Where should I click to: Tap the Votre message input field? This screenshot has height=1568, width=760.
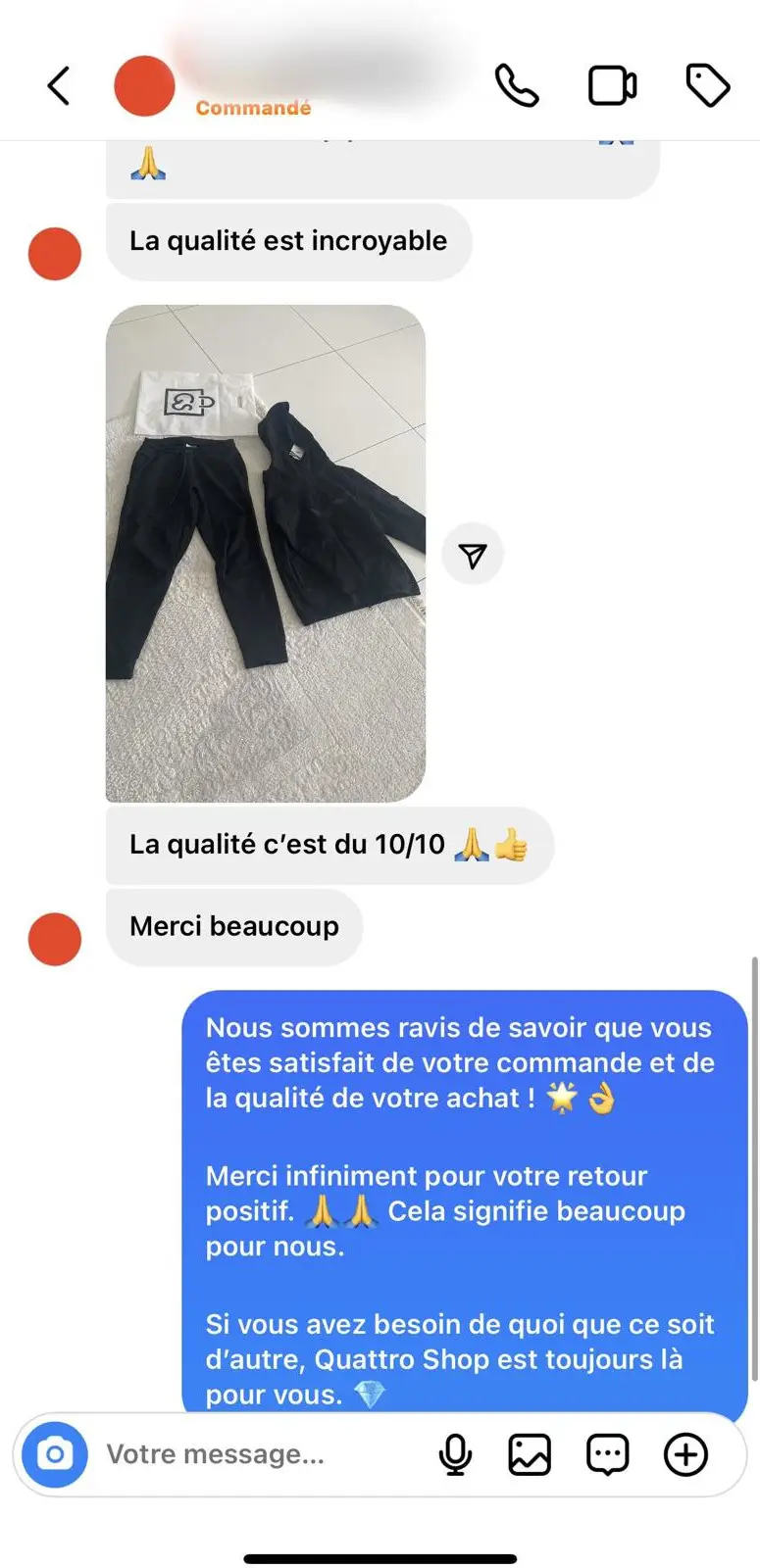coord(218,1455)
